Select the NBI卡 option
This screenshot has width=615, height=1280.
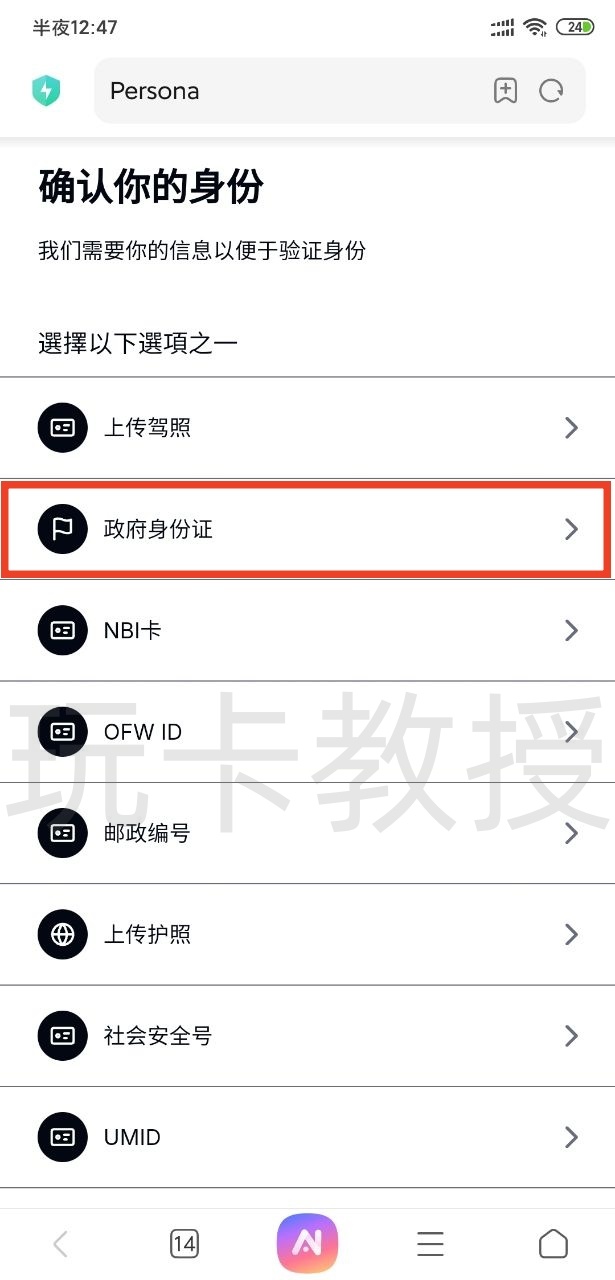pos(307,630)
